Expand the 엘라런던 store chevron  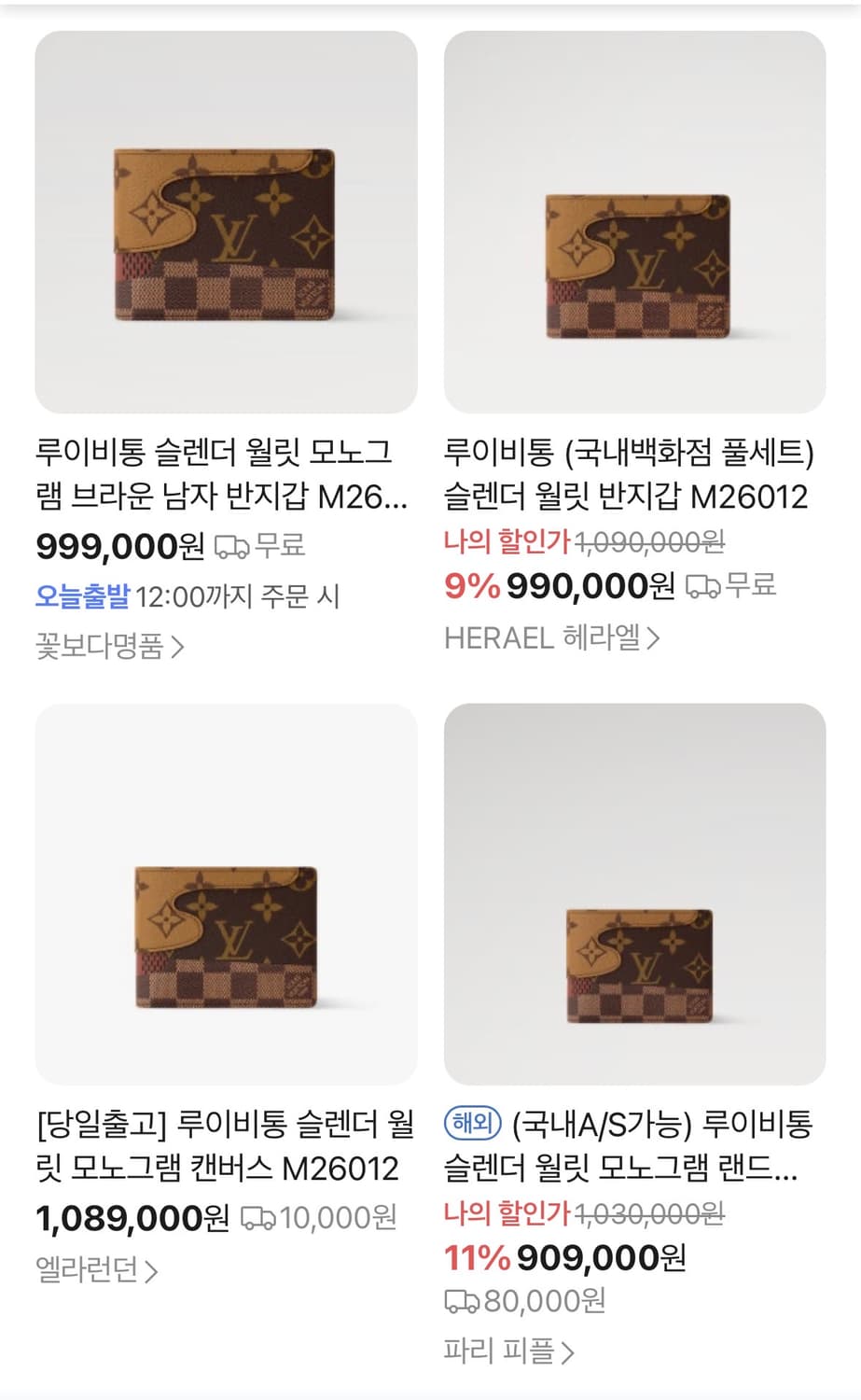pos(151,1268)
